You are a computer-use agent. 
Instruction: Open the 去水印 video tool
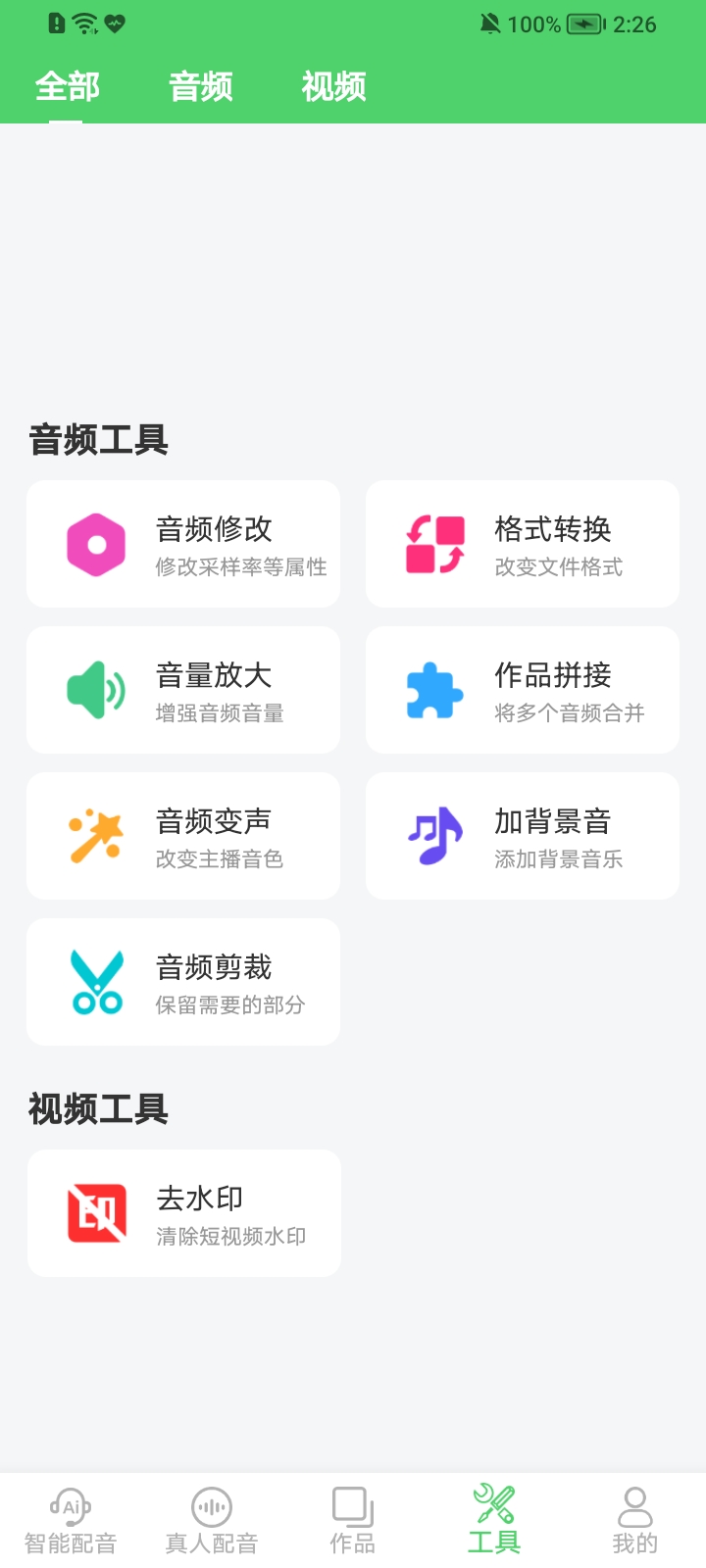click(x=183, y=1213)
